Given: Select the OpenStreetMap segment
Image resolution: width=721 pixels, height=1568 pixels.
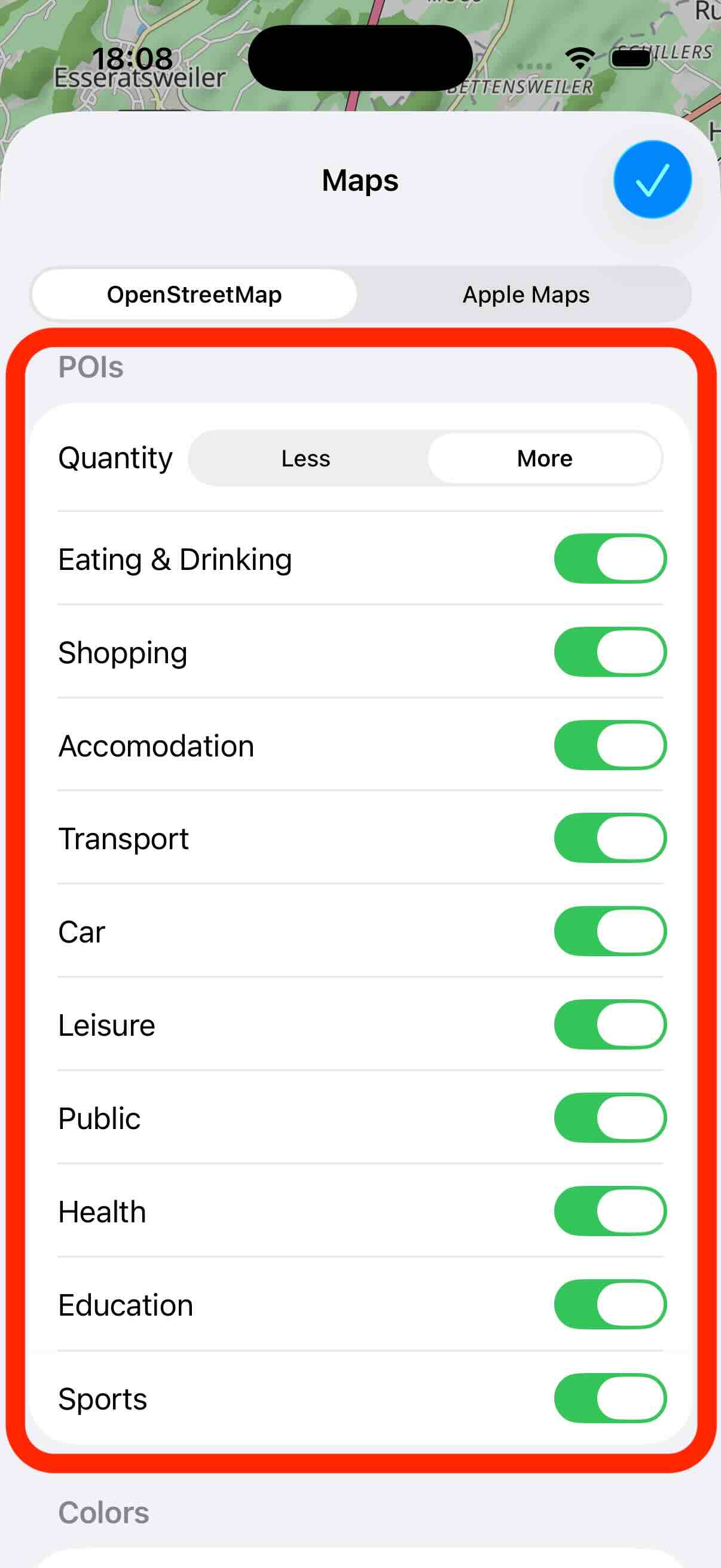Looking at the screenshot, I should pyautogui.click(x=194, y=295).
